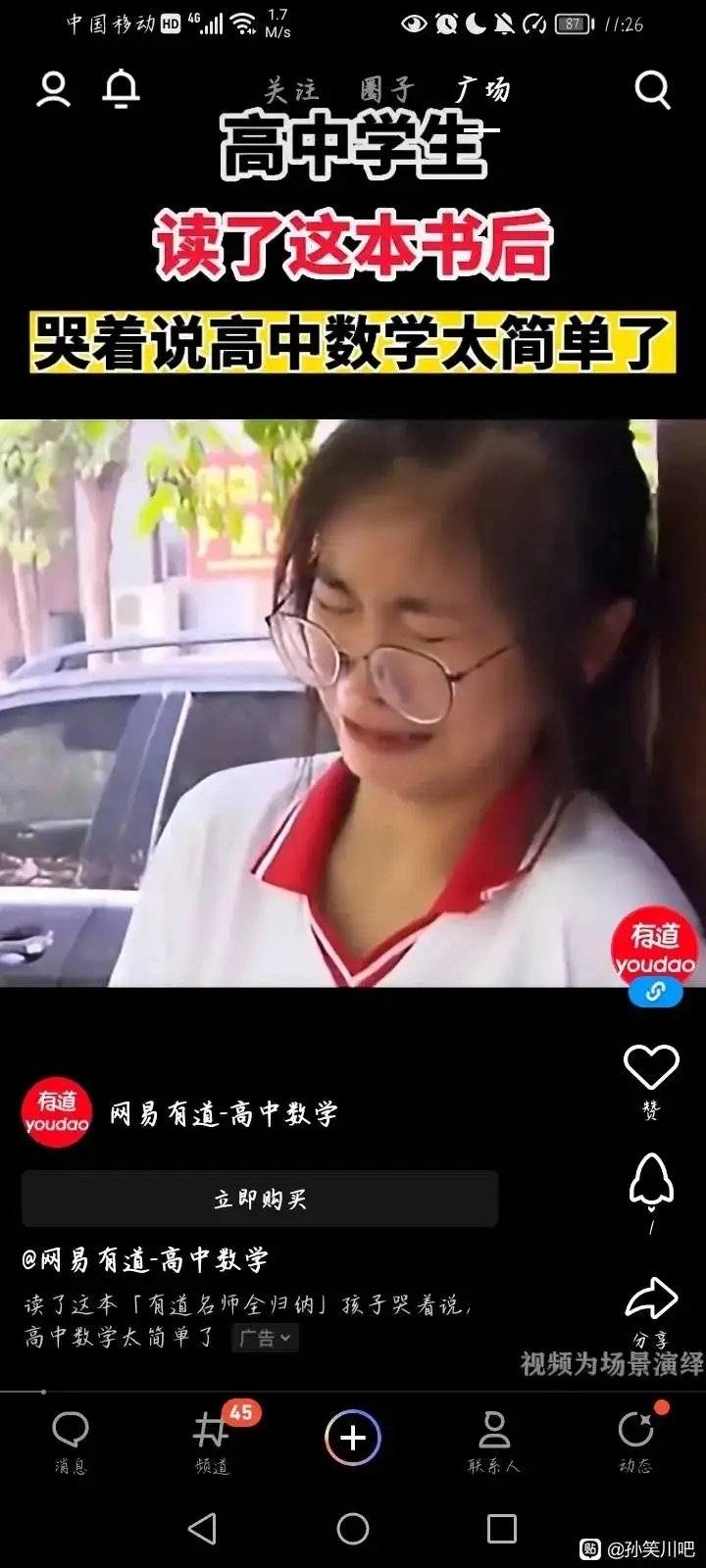Go to the 动态 tab
Image resolution: width=706 pixels, height=1568 pixels.
(x=635, y=1441)
